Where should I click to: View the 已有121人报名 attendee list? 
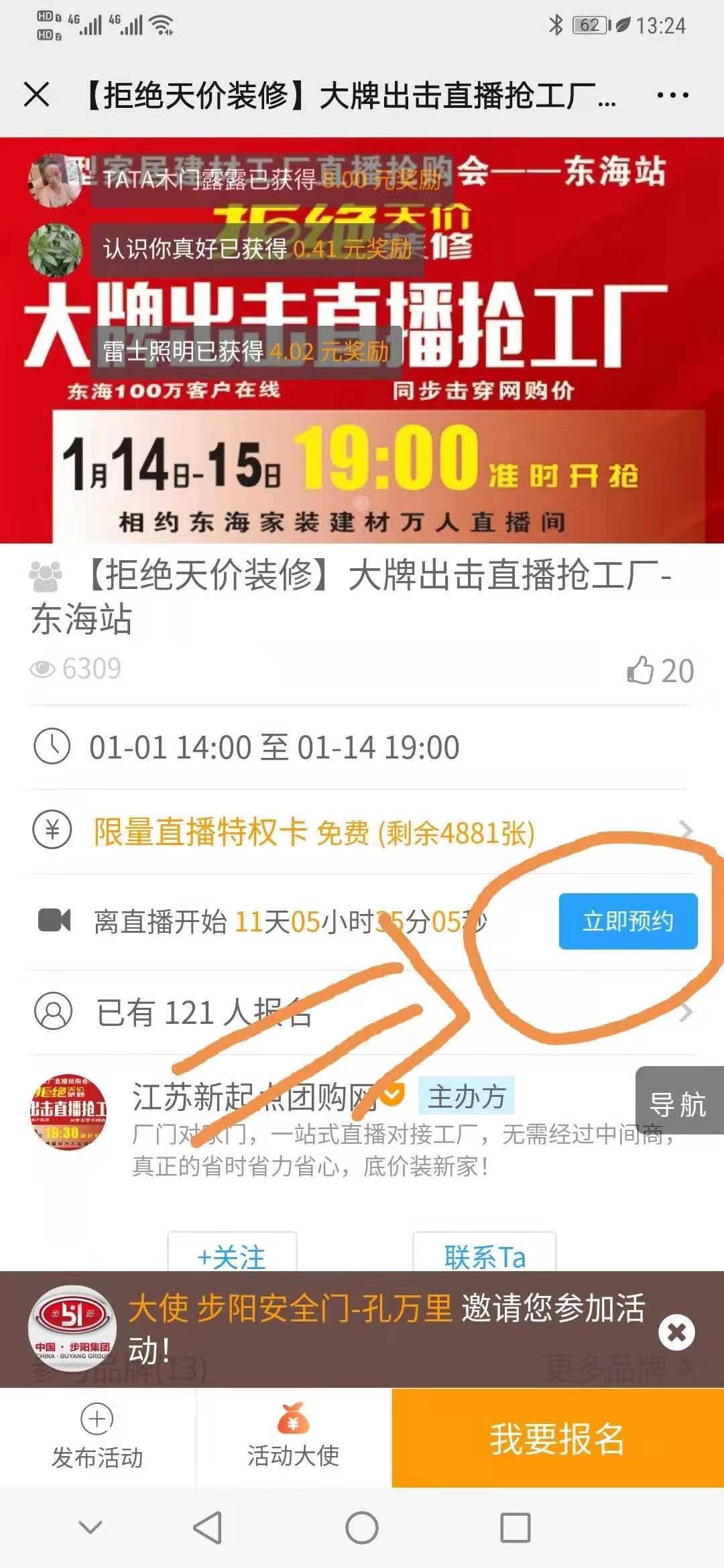click(362, 1012)
